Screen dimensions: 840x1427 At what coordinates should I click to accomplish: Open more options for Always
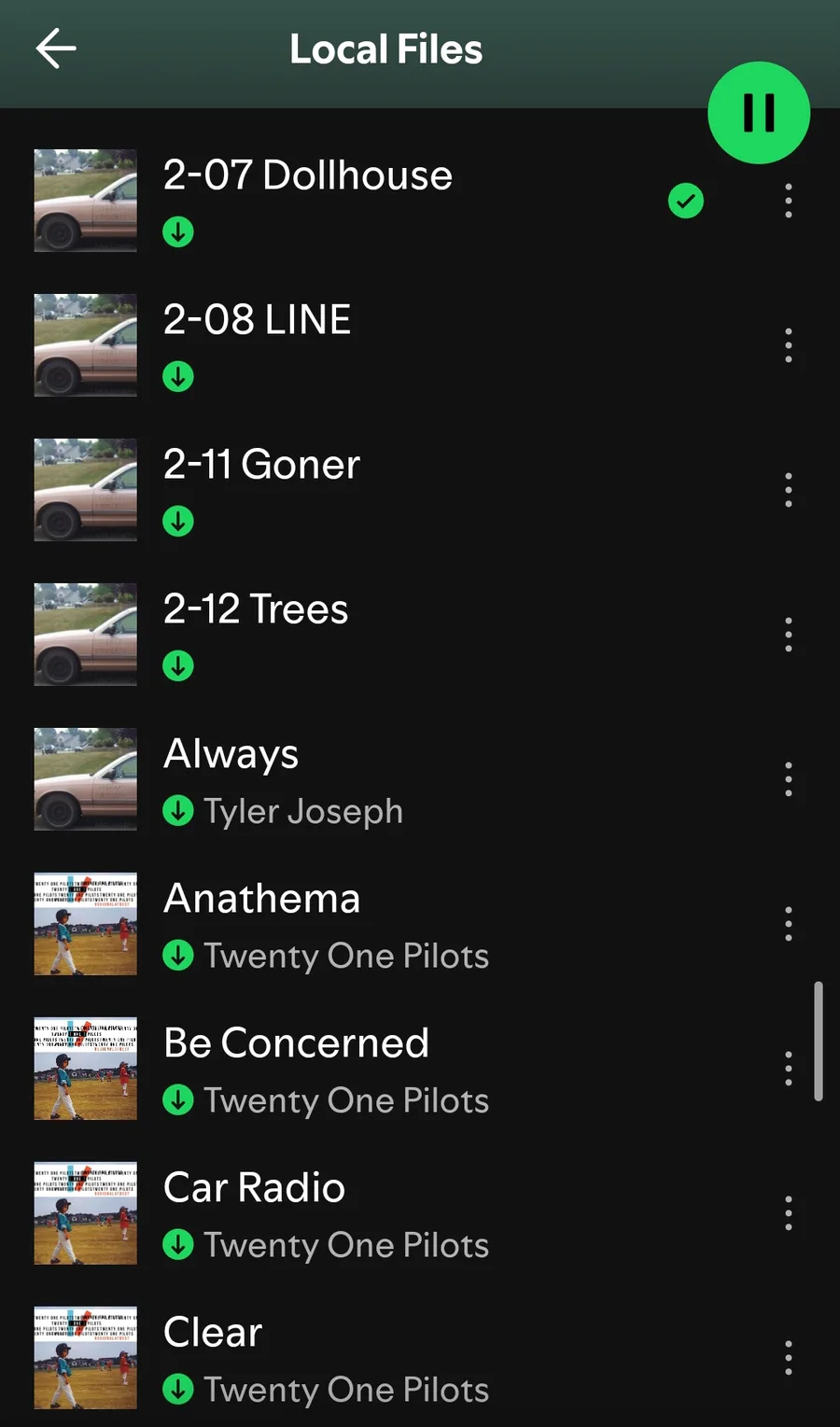coord(789,779)
